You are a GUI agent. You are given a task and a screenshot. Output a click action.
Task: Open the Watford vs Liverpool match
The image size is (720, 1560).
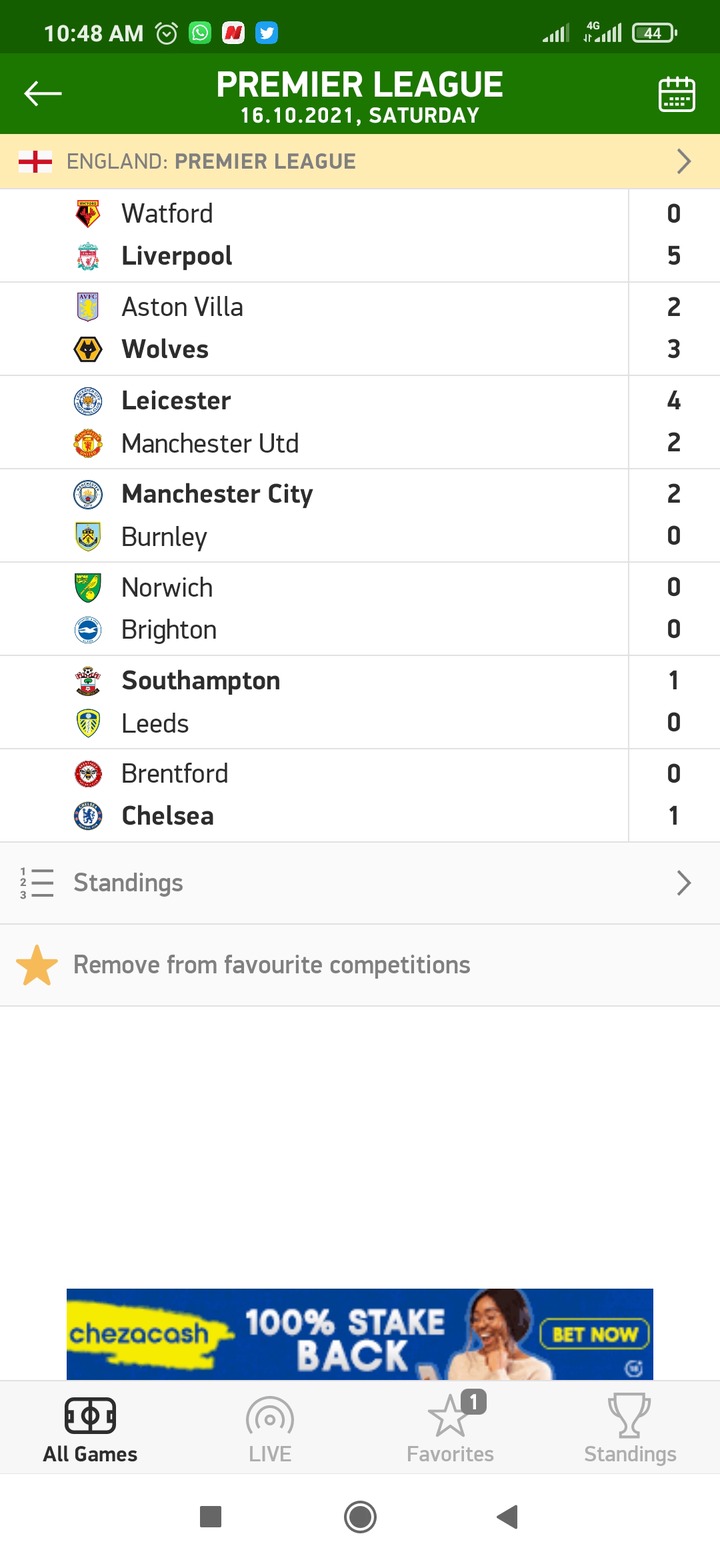coord(360,235)
